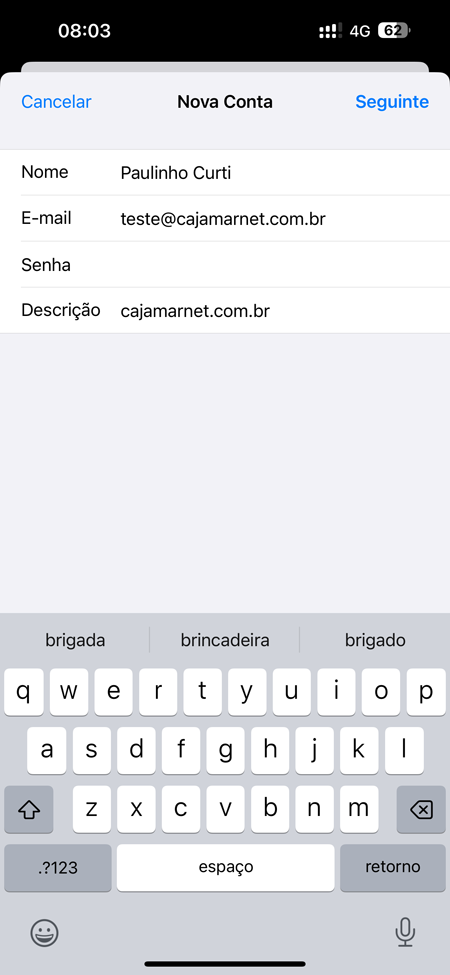450x975 pixels.
Task: Open the emoji keyboard
Action: click(x=45, y=932)
